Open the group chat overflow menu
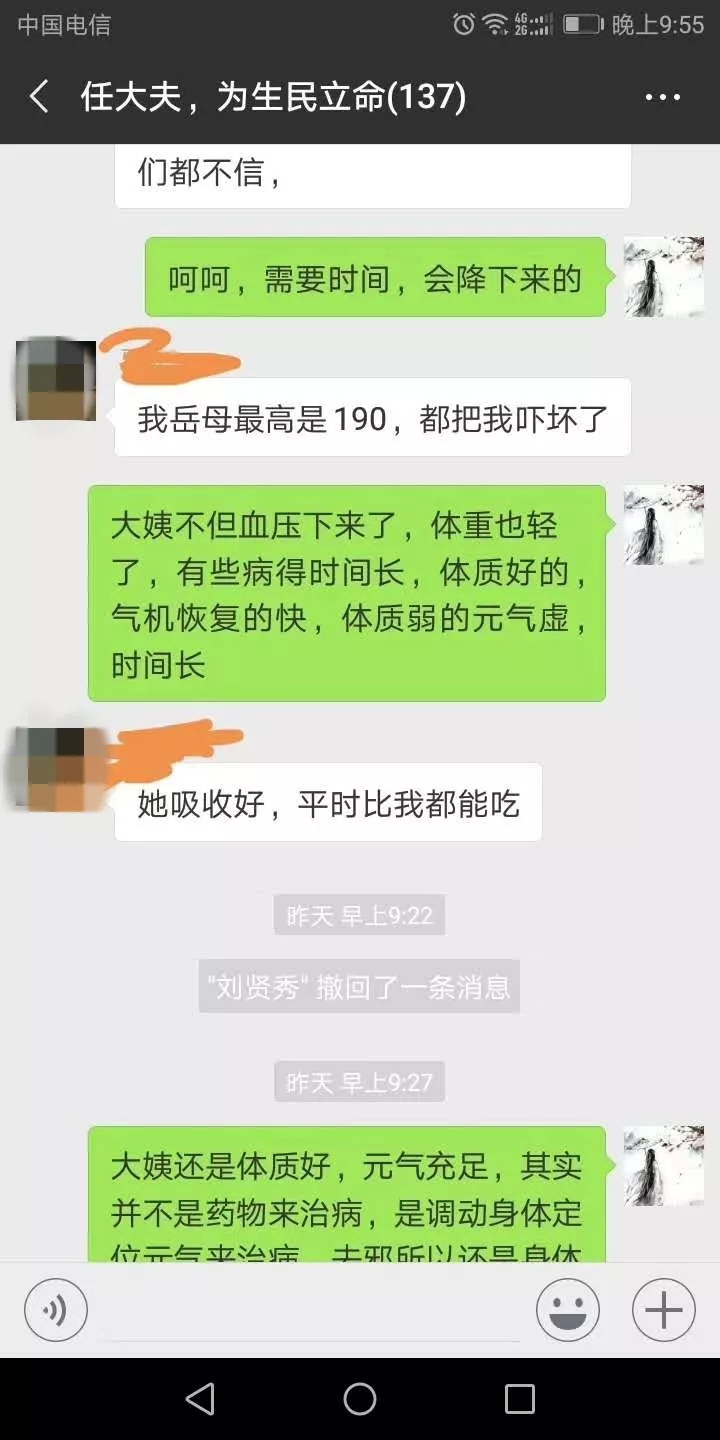The image size is (720, 1440). pos(662,98)
